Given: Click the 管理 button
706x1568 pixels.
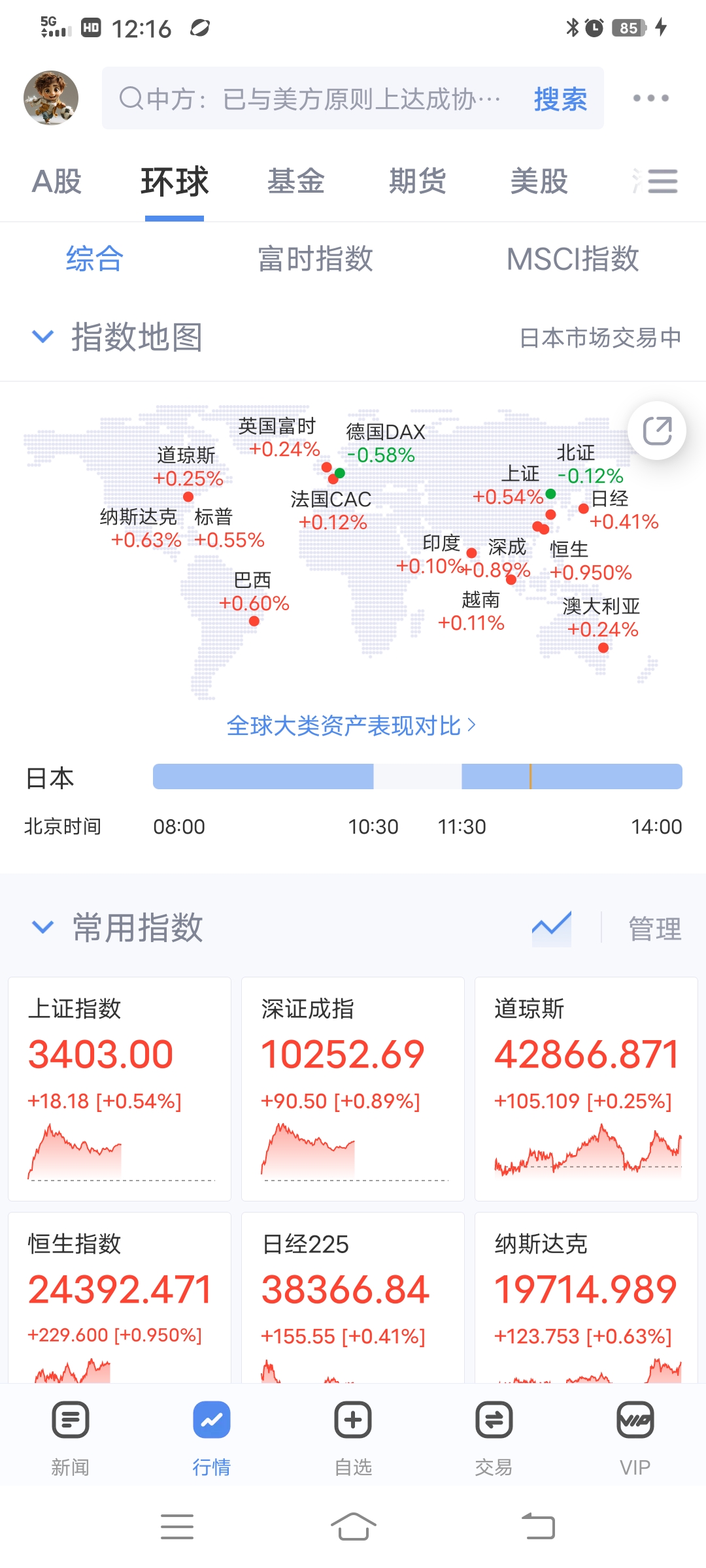Looking at the screenshot, I should (x=654, y=927).
